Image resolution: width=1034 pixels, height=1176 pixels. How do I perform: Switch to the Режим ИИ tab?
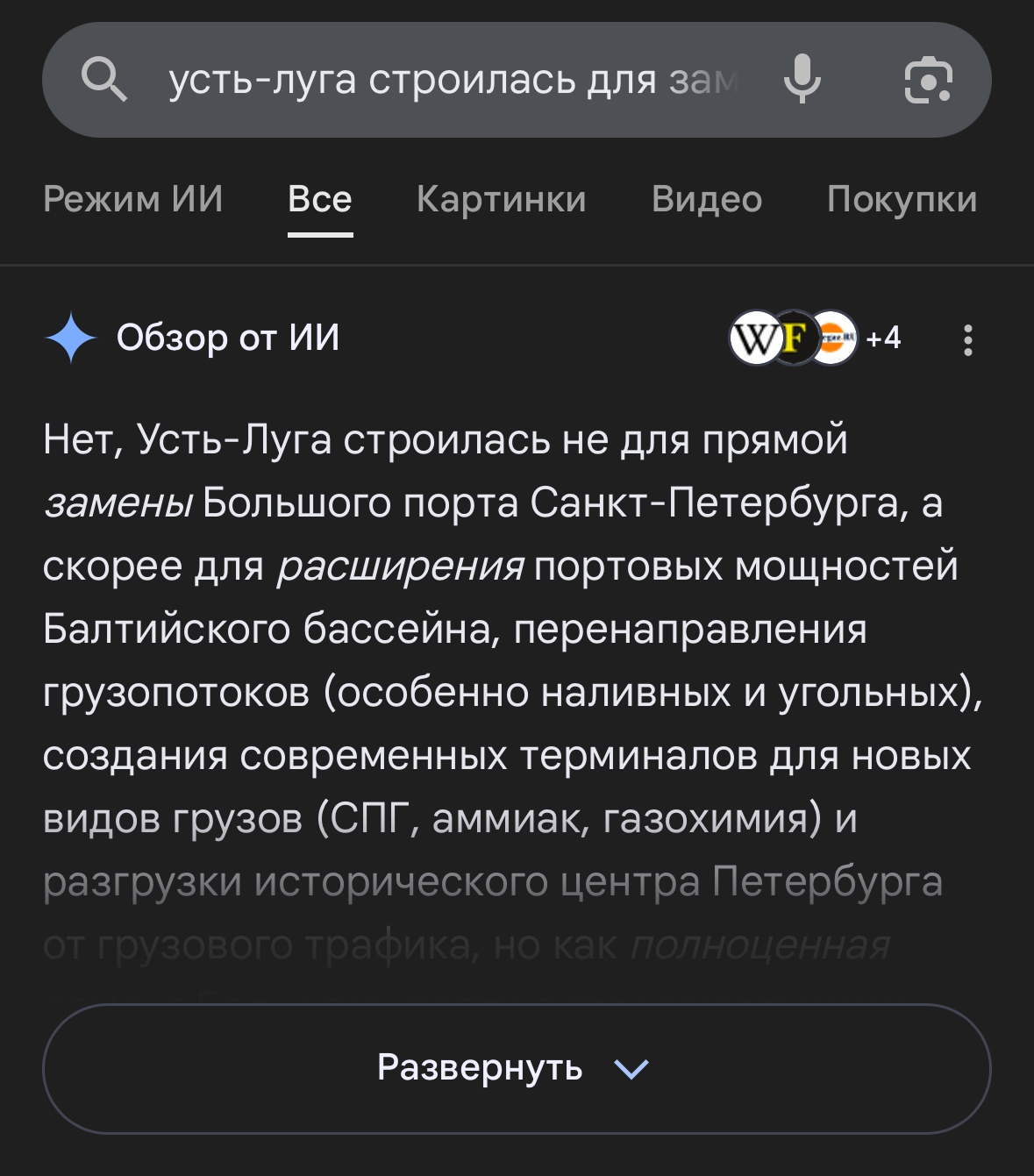pos(133,199)
